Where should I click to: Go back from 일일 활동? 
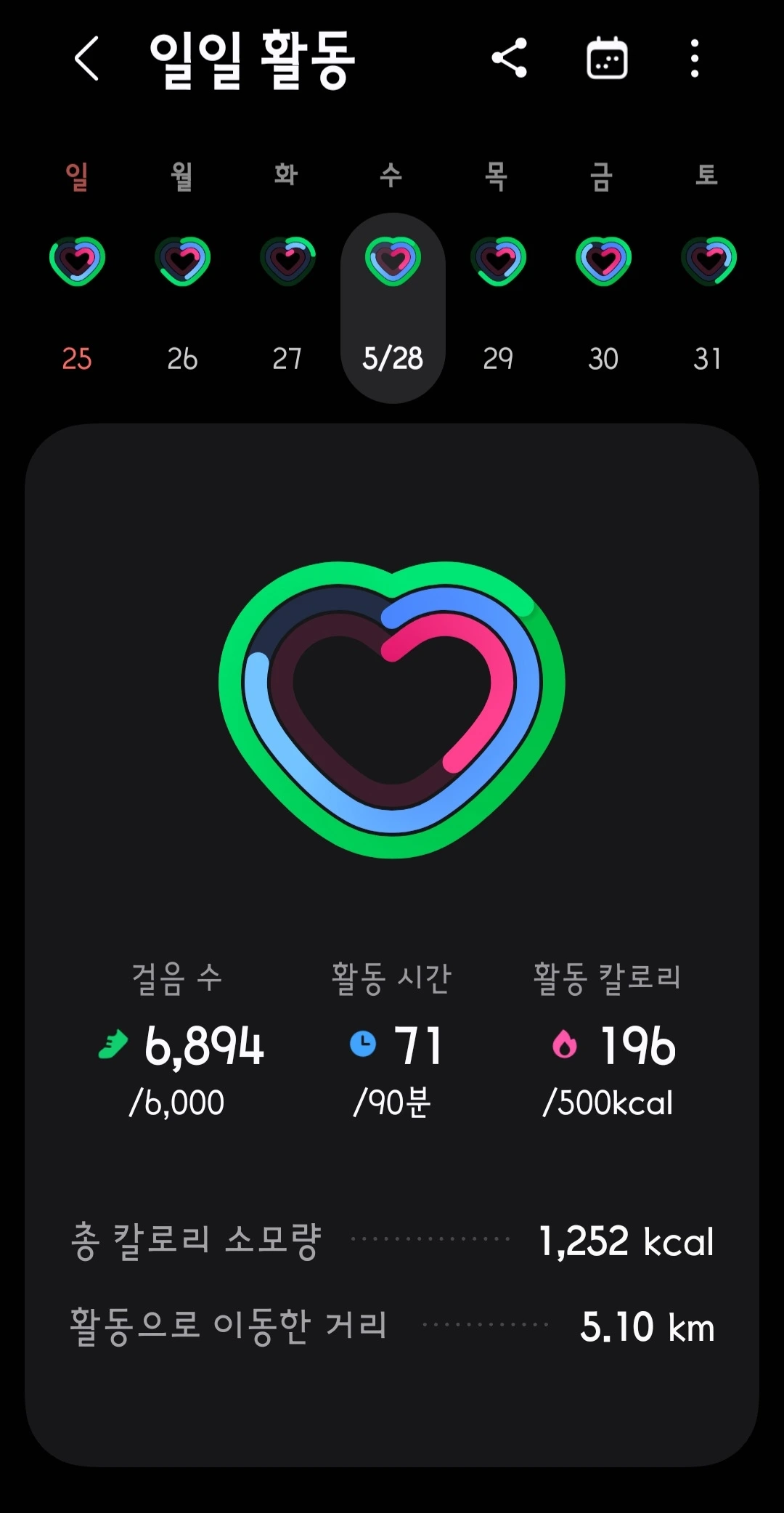click(86, 58)
